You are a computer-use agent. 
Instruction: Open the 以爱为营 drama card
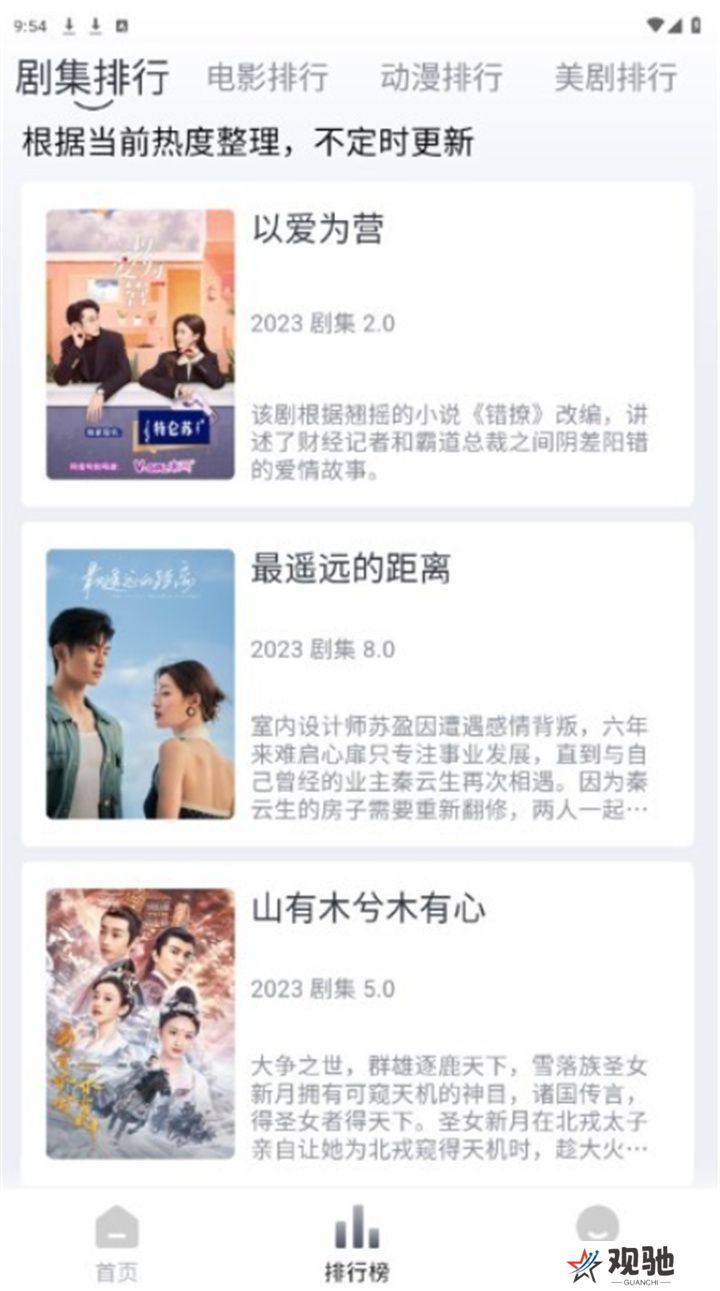point(357,344)
